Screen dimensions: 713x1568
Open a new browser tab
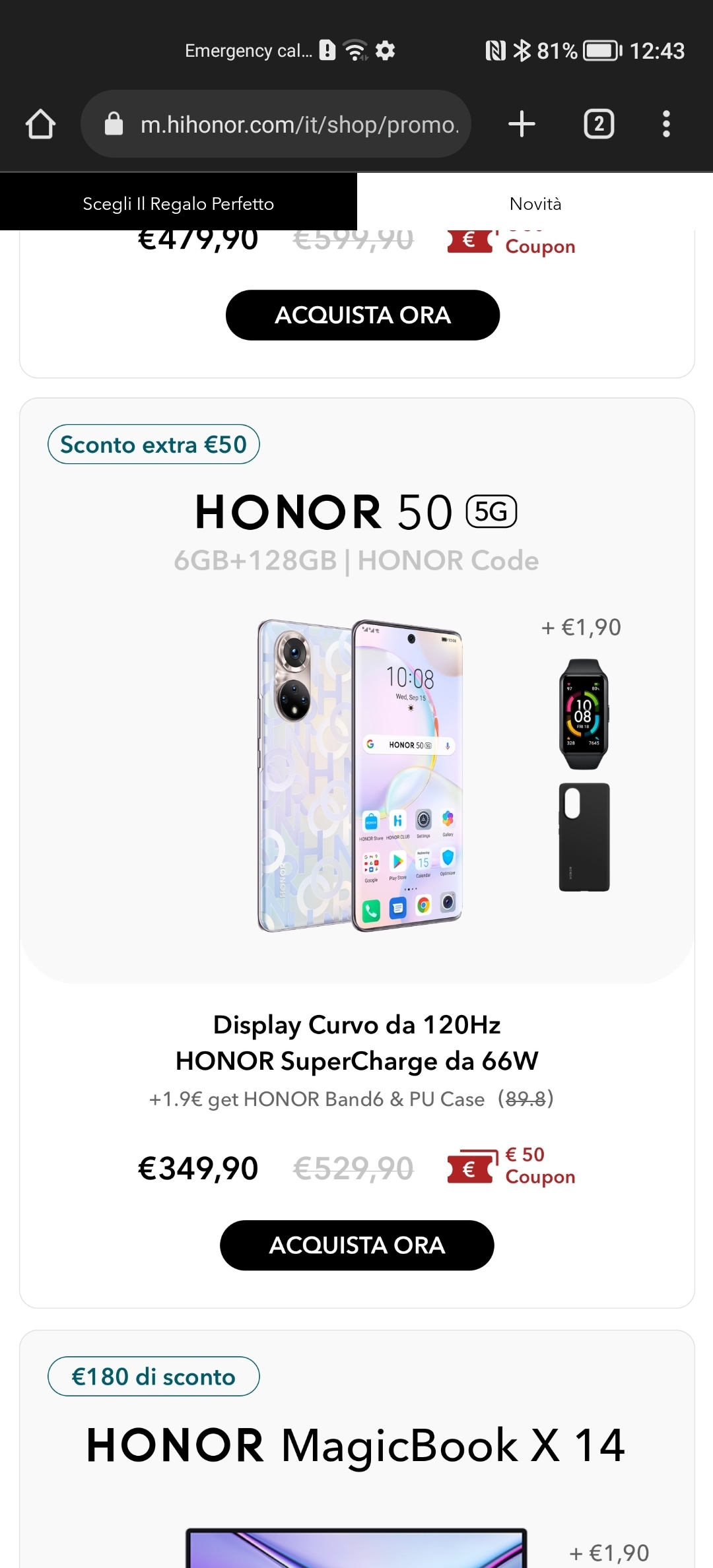pos(522,124)
